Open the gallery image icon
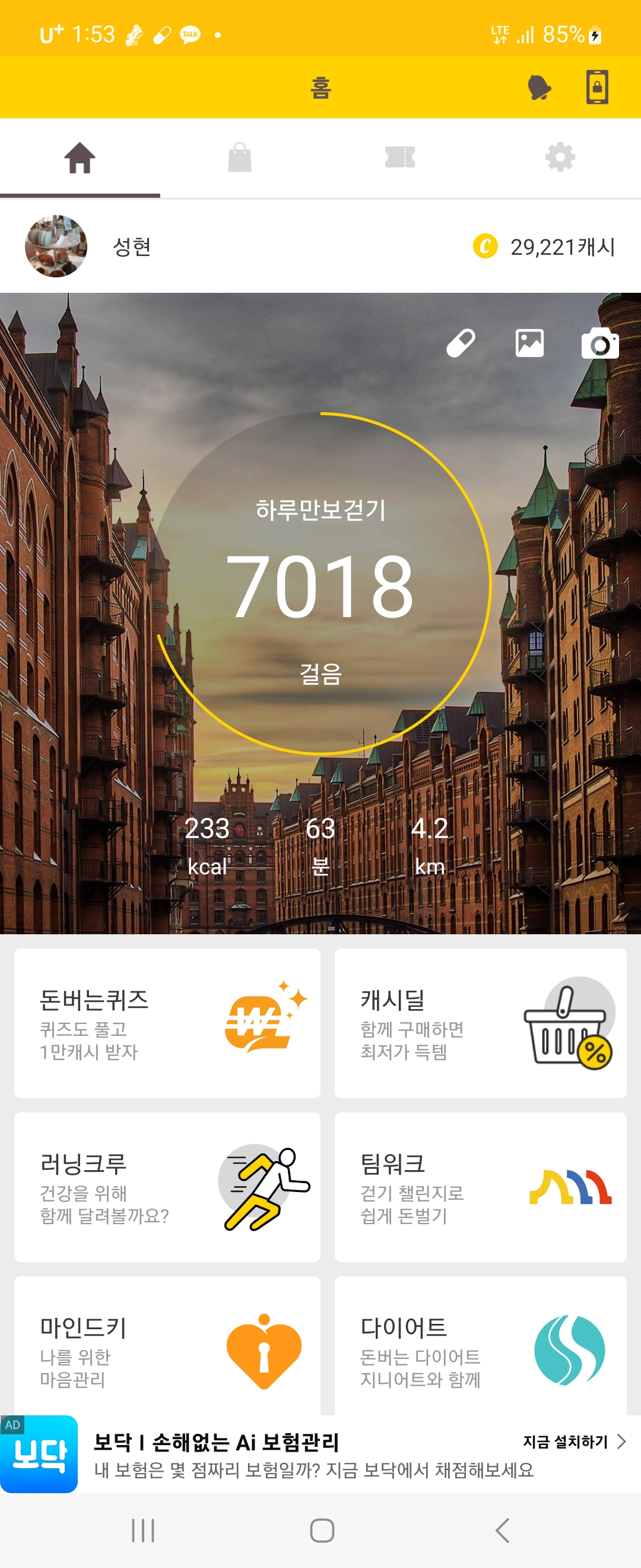Screen dimensions: 641x1568 529,343
